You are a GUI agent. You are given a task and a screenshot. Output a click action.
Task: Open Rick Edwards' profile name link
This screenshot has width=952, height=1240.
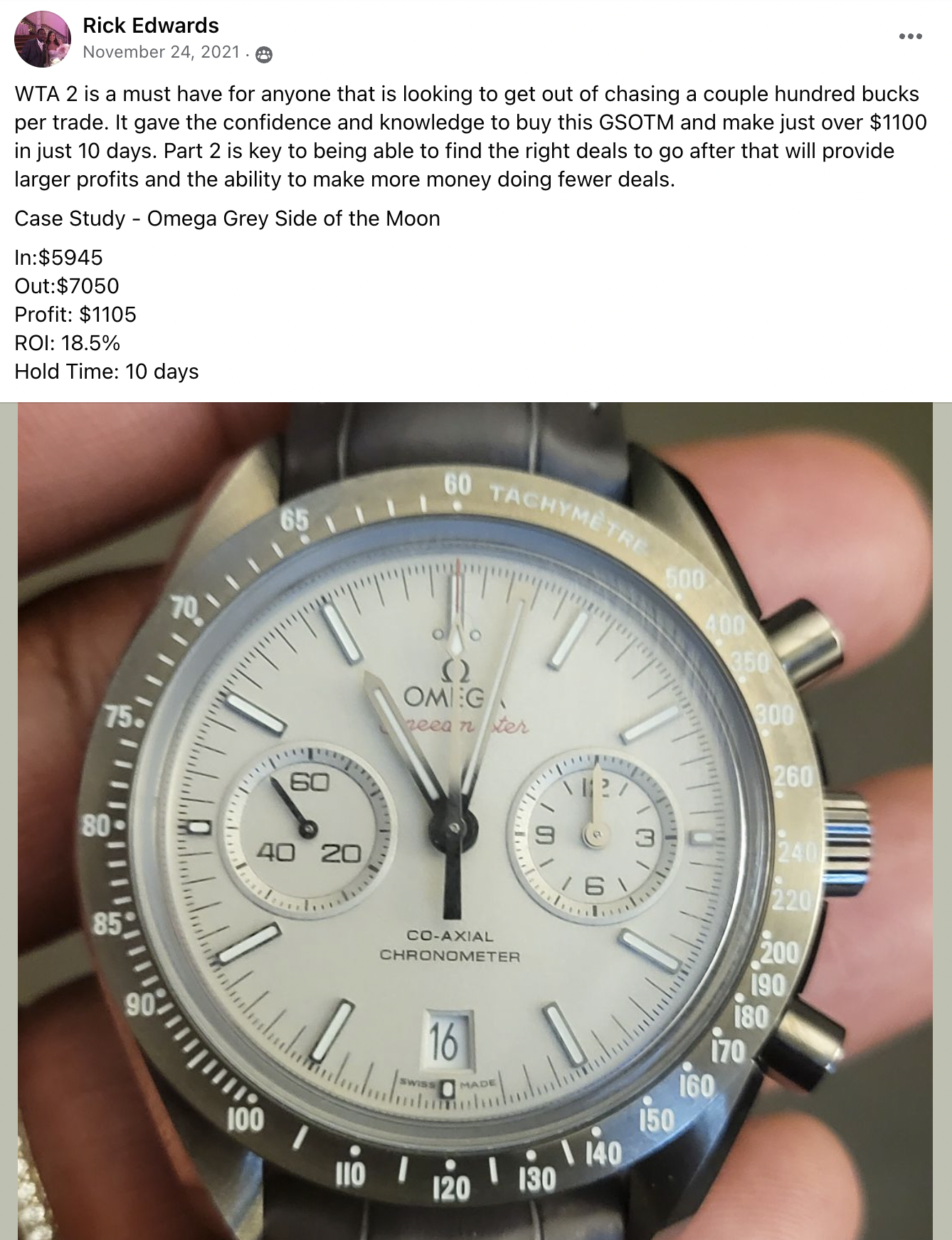coord(151,26)
